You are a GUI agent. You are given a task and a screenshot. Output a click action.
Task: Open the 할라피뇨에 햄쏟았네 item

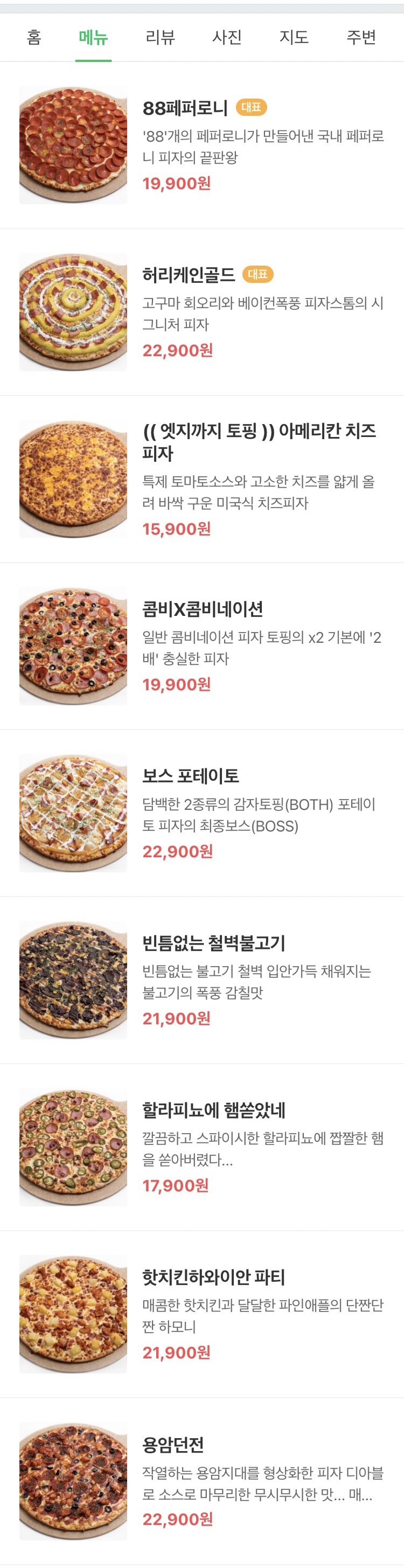click(213, 1109)
